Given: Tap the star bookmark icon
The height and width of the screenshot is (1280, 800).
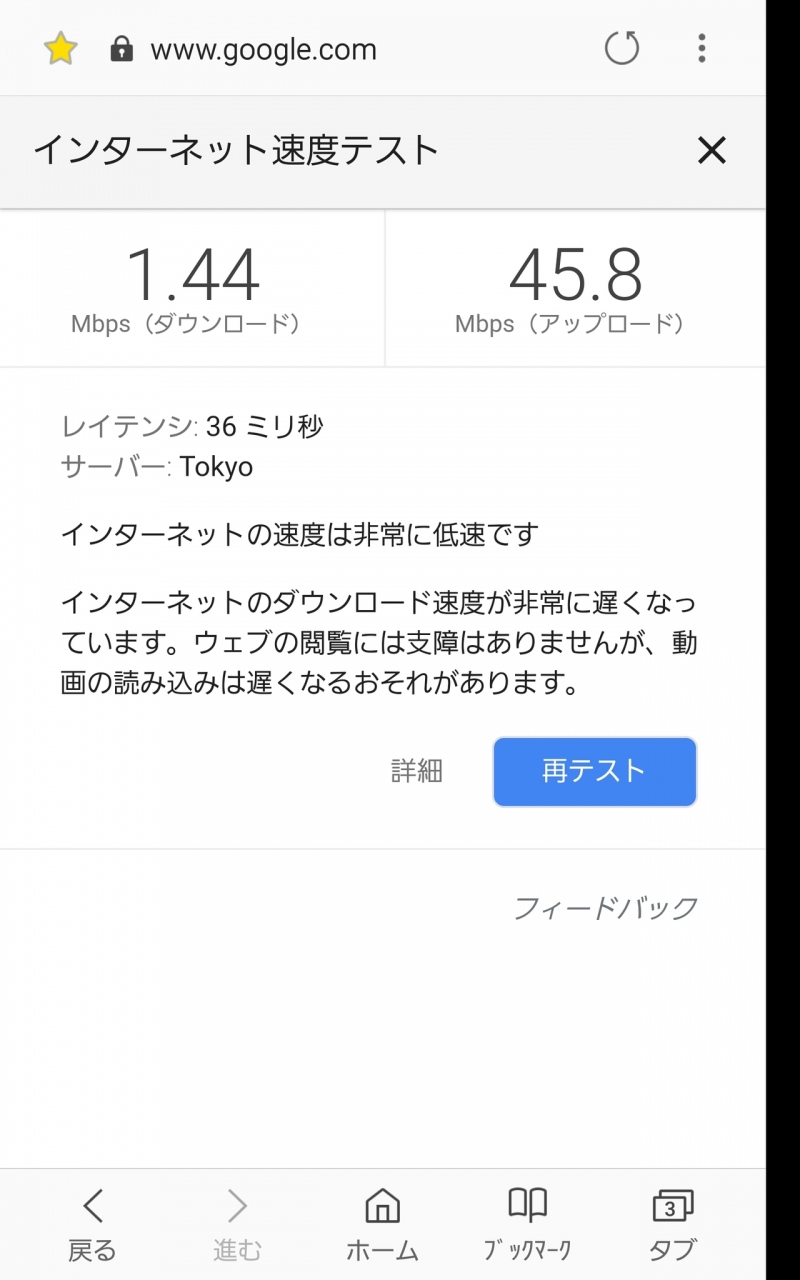Looking at the screenshot, I should (61, 48).
